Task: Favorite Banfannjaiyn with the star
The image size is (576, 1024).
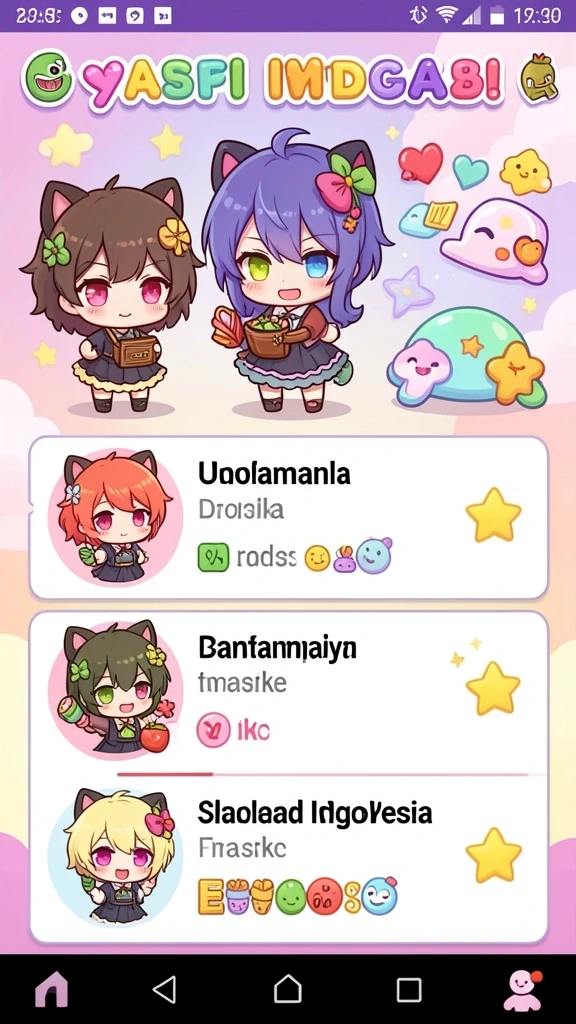Action: tap(493, 688)
